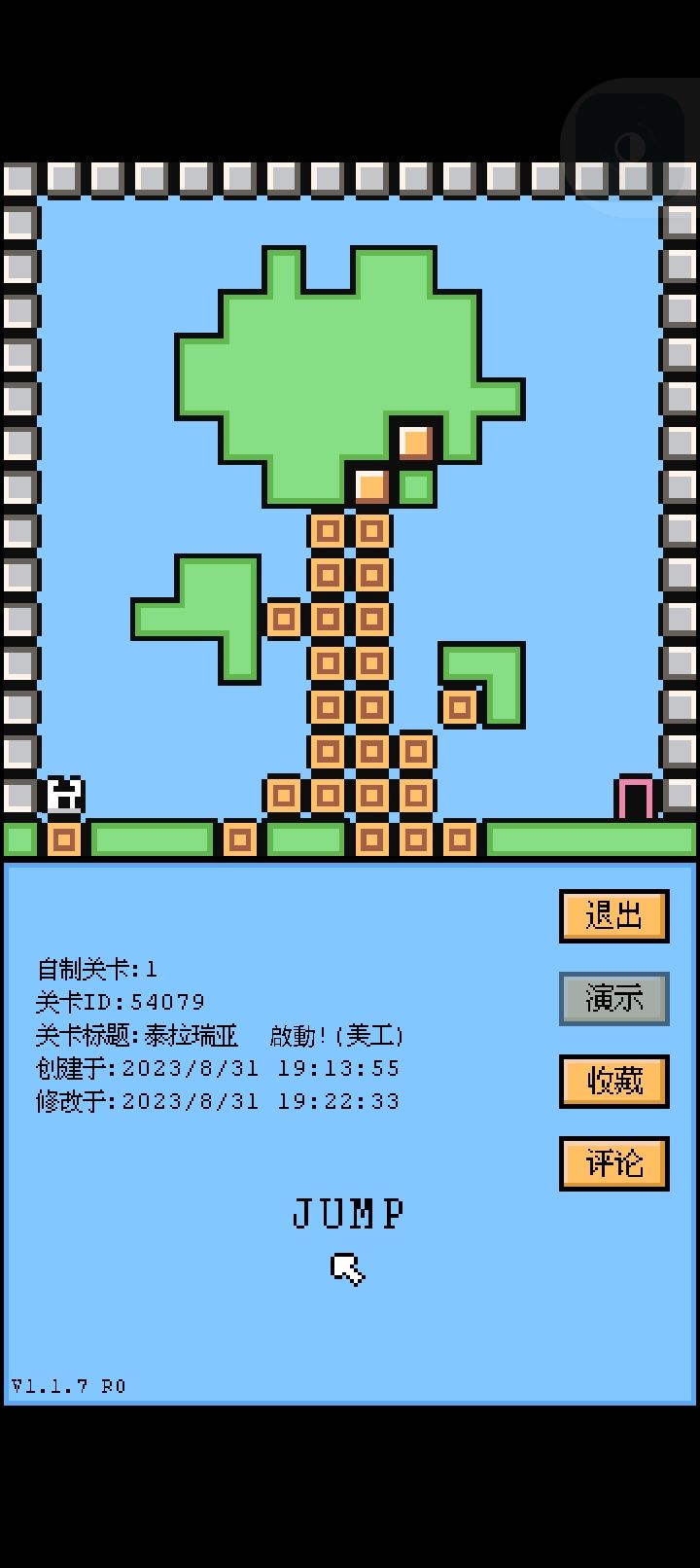The height and width of the screenshot is (1568, 700).
Task: Toggle the greyed-out 演示 demo state
Action: point(613,999)
